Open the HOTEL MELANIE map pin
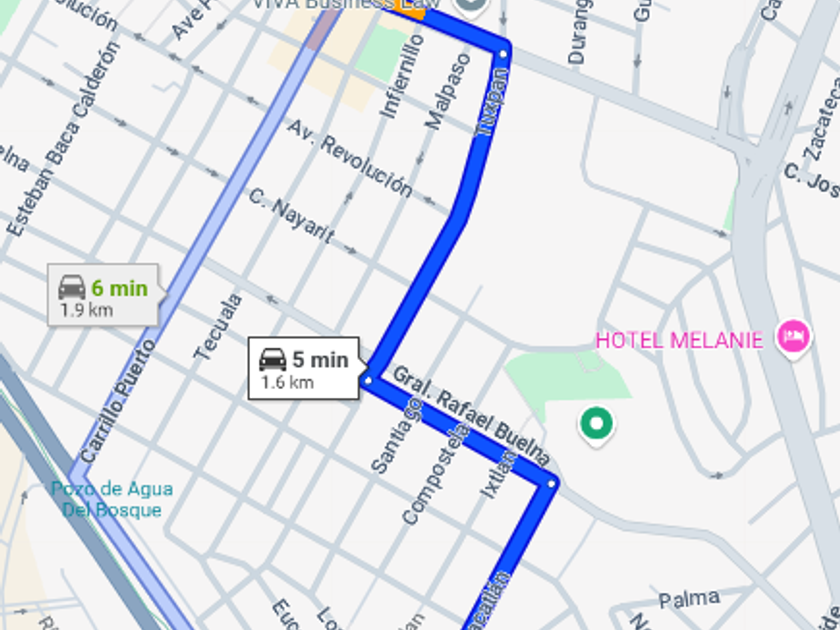 (x=793, y=338)
